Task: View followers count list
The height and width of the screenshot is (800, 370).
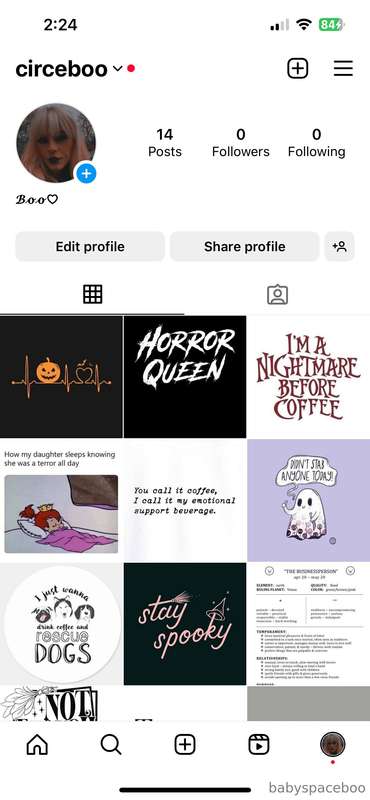Action: [x=240, y=143]
